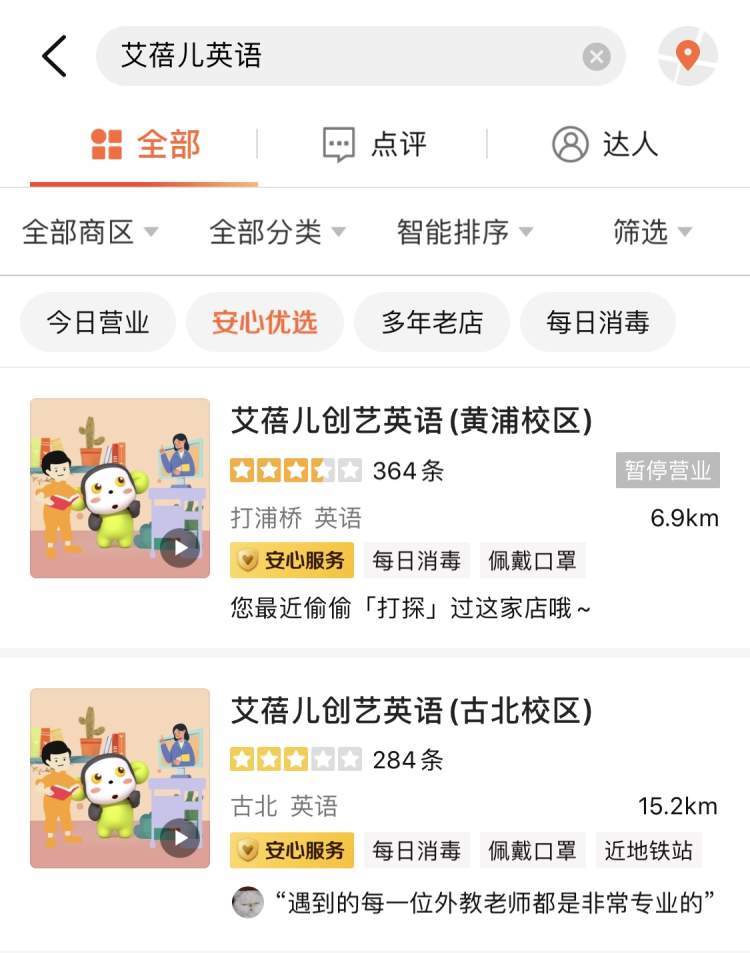
Task: Tap the search field containing 艾蓓儿英语
Action: click(340, 56)
